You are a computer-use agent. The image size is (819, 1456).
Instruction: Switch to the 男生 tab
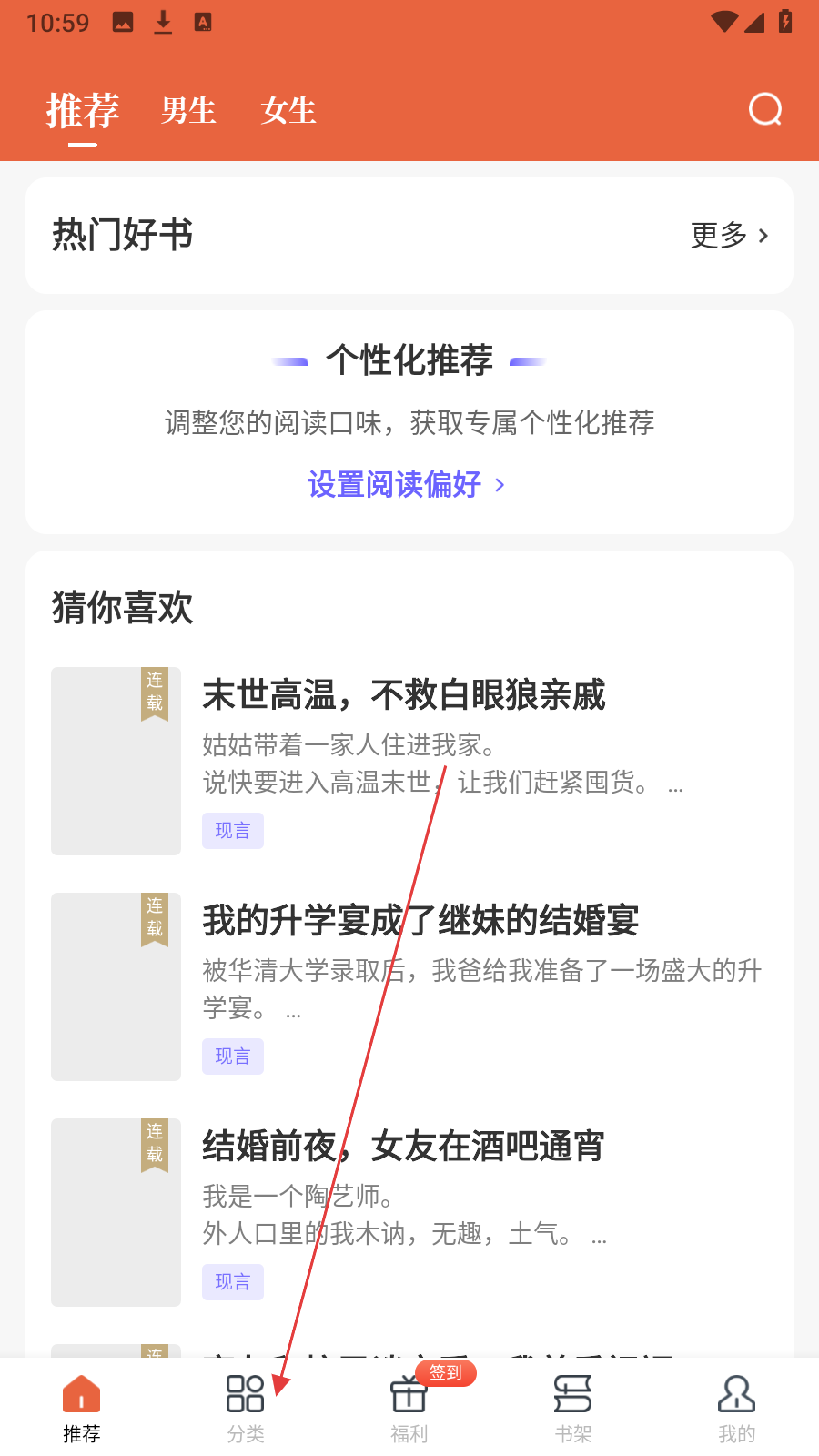[188, 111]
